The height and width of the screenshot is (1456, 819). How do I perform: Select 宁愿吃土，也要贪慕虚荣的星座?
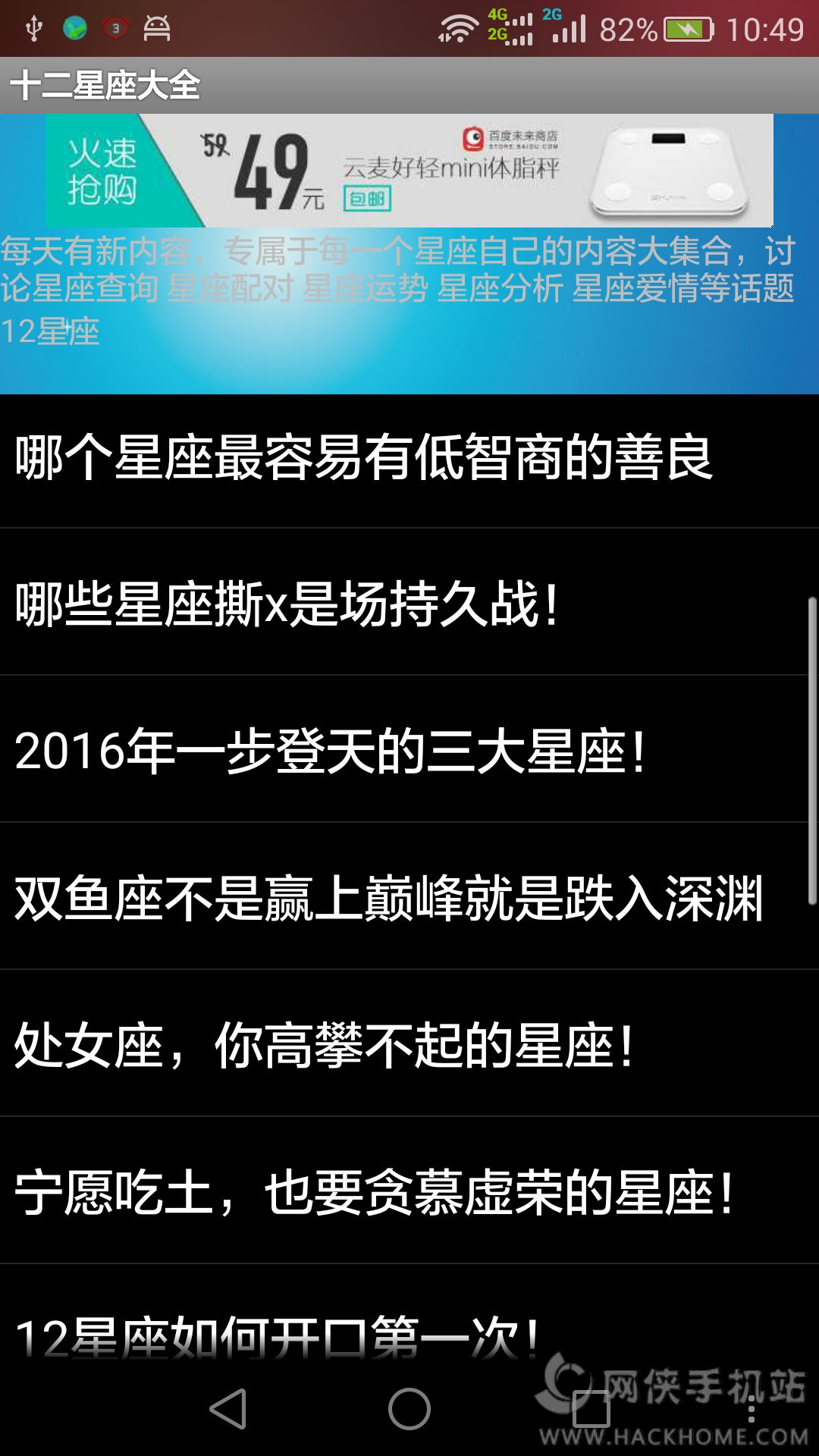(x=374, y=1192)
